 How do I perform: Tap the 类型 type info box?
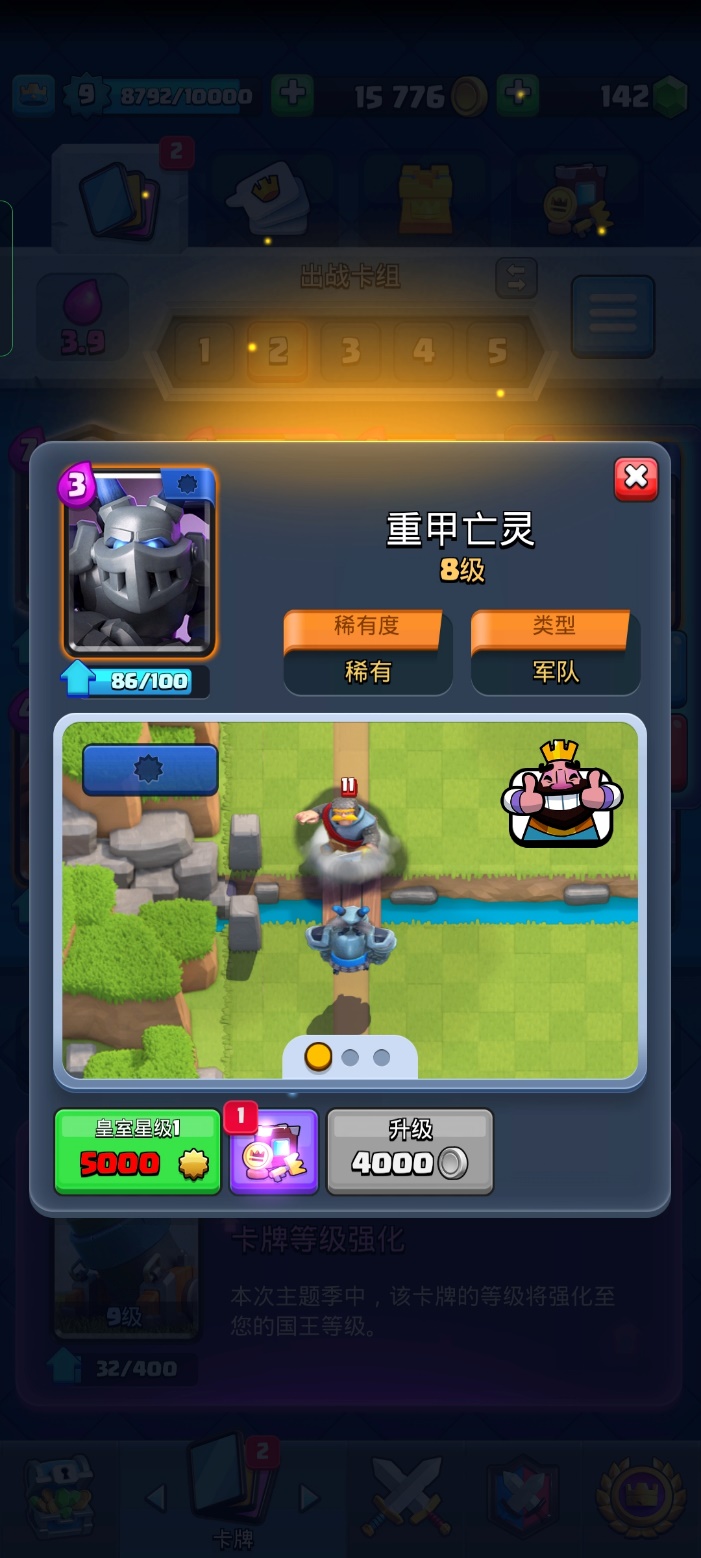click(x=555, y=652)
